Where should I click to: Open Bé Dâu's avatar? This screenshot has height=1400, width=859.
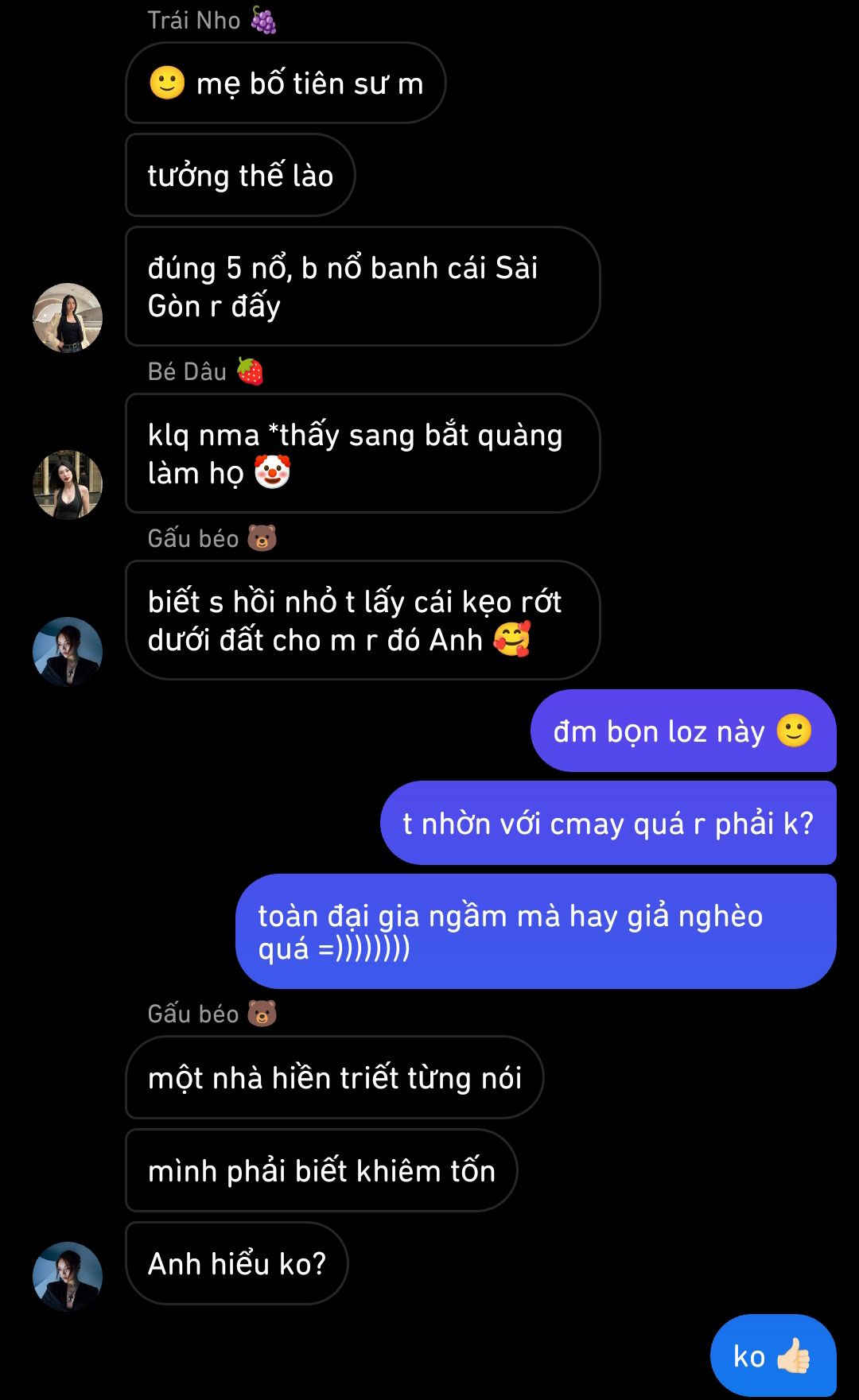pyautogui.click(x=68, y=484)
